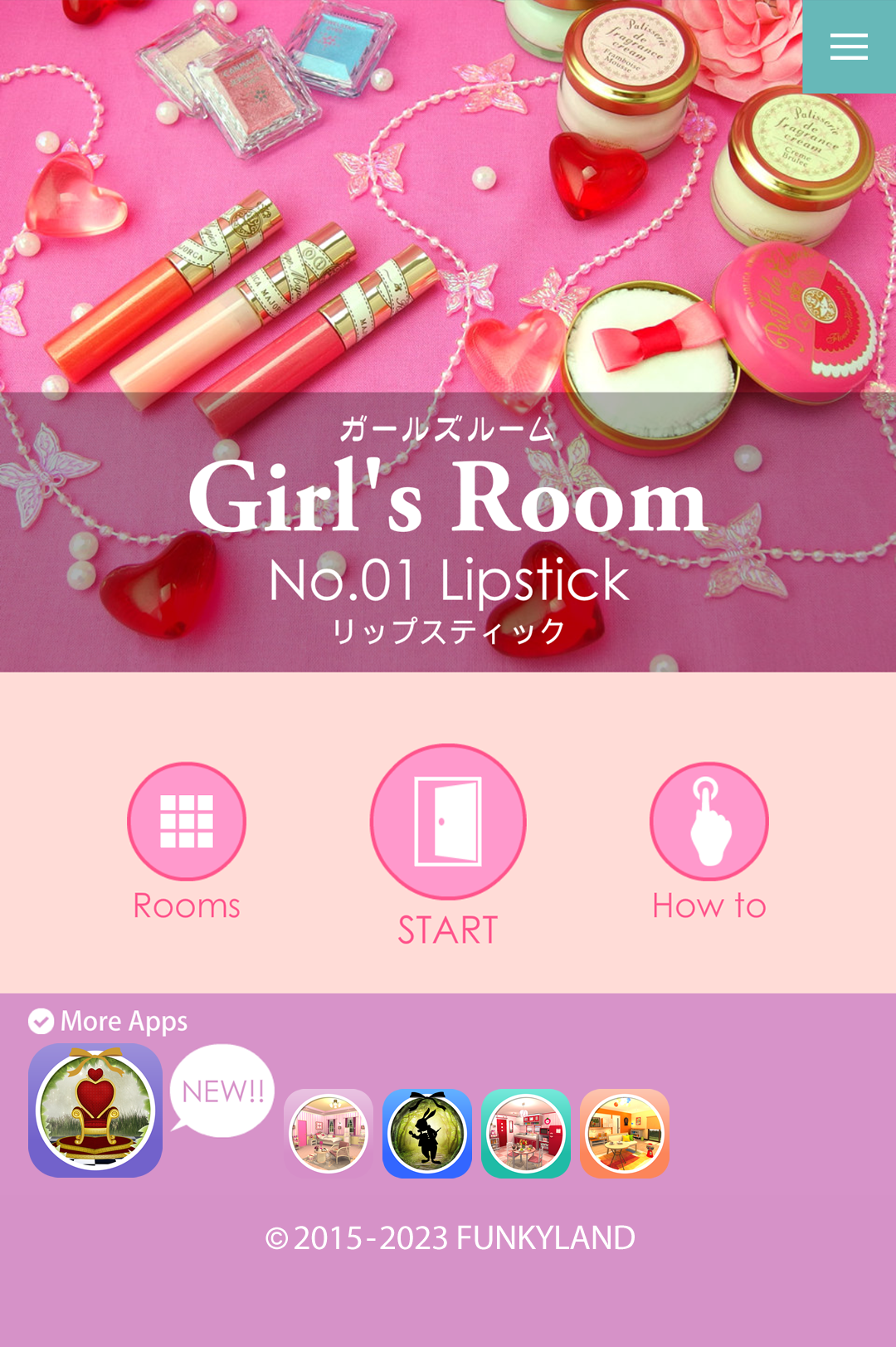Click the checkmark icon beside More Apps
This screenshot has height=1347, width=896.
[x=39, y=1022]
